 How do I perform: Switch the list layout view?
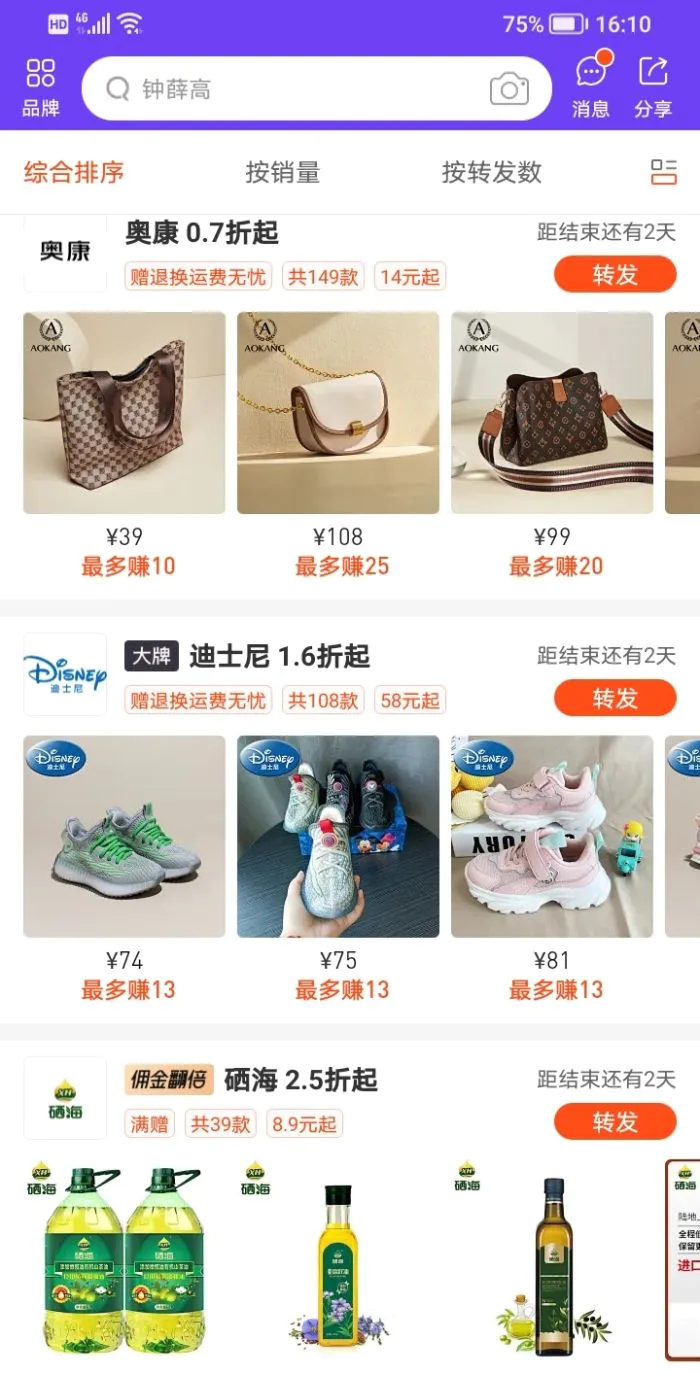[x=663, y=172]
